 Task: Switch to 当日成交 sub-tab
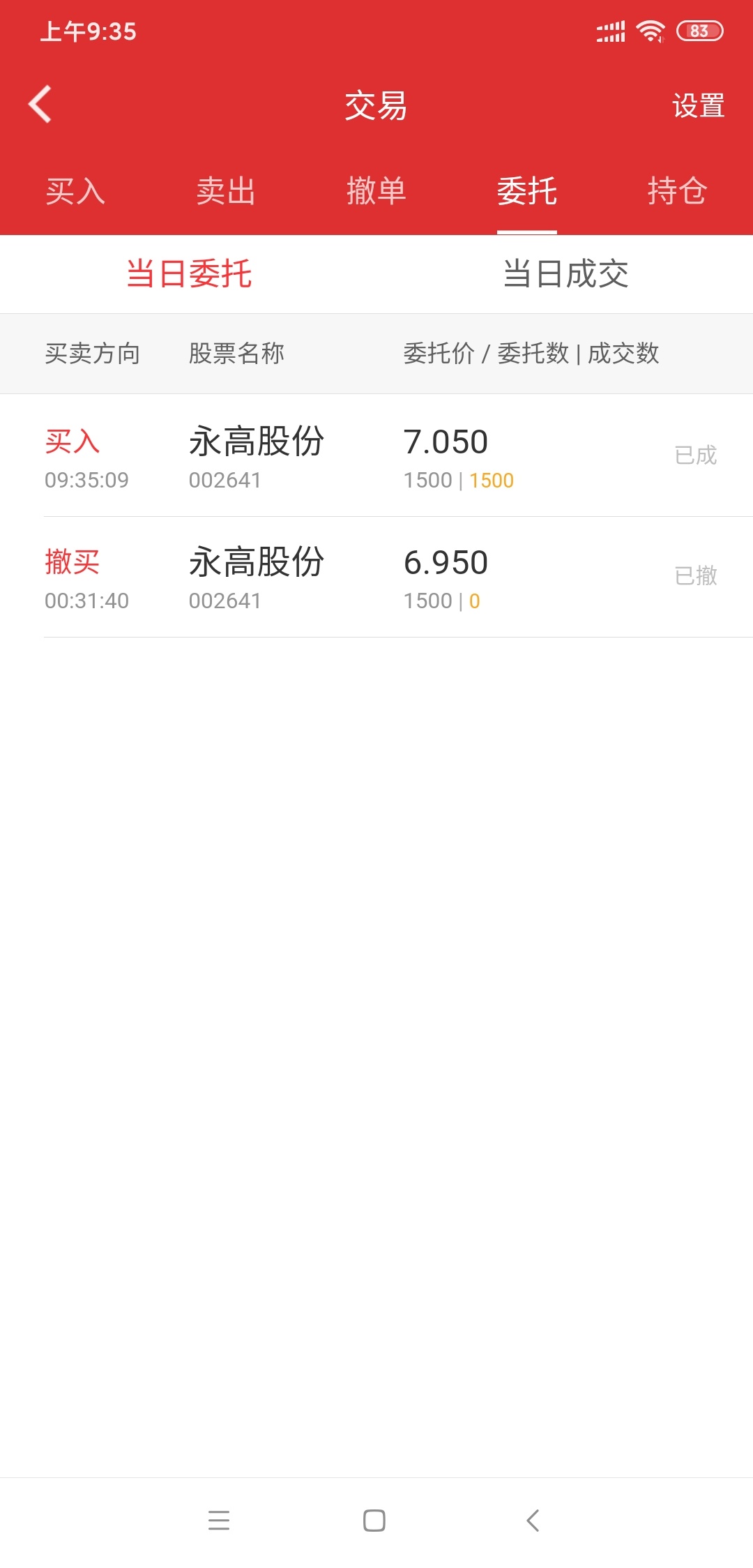coord(565,273)
